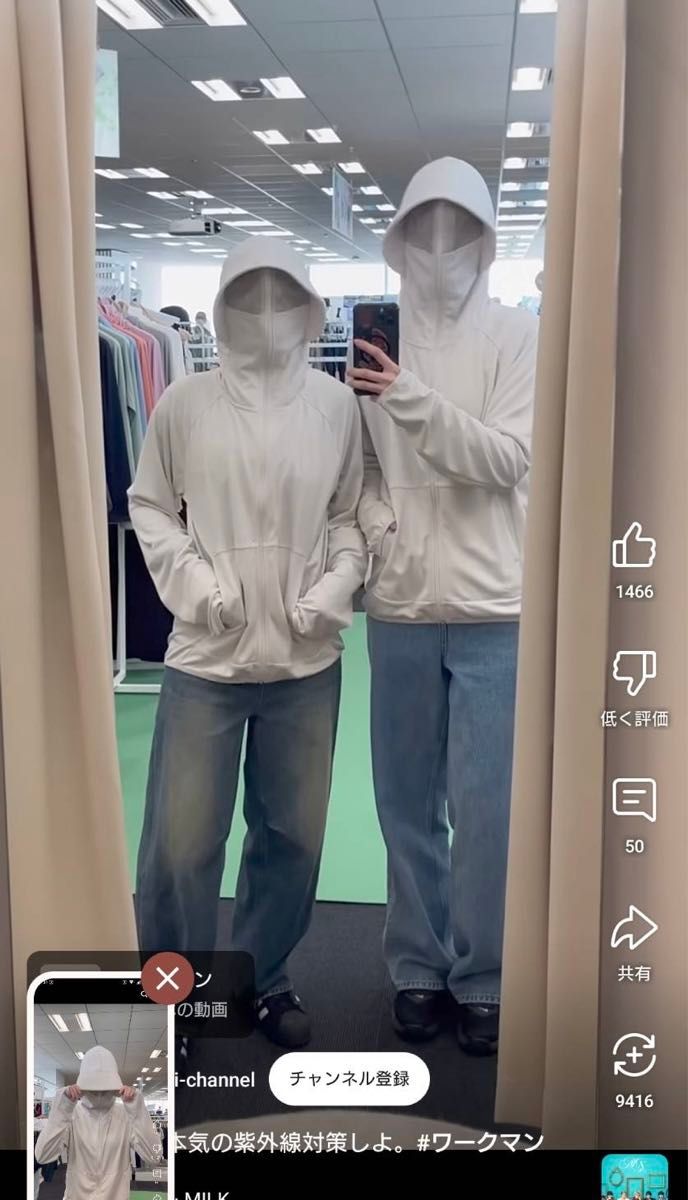Open the channel name next to the subscribe button

[217, 1080]
